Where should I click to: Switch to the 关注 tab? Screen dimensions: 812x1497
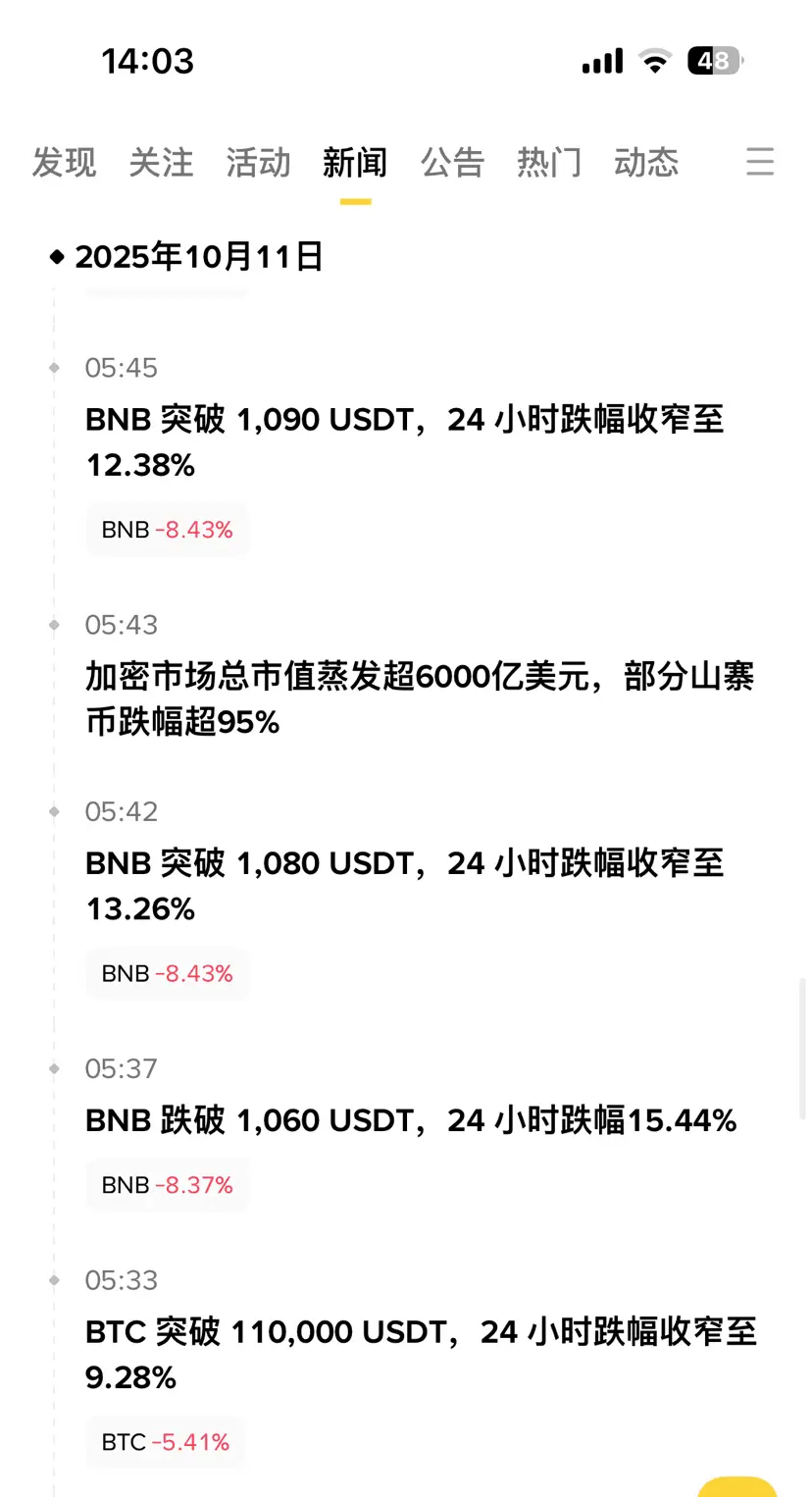coord(161,163)
